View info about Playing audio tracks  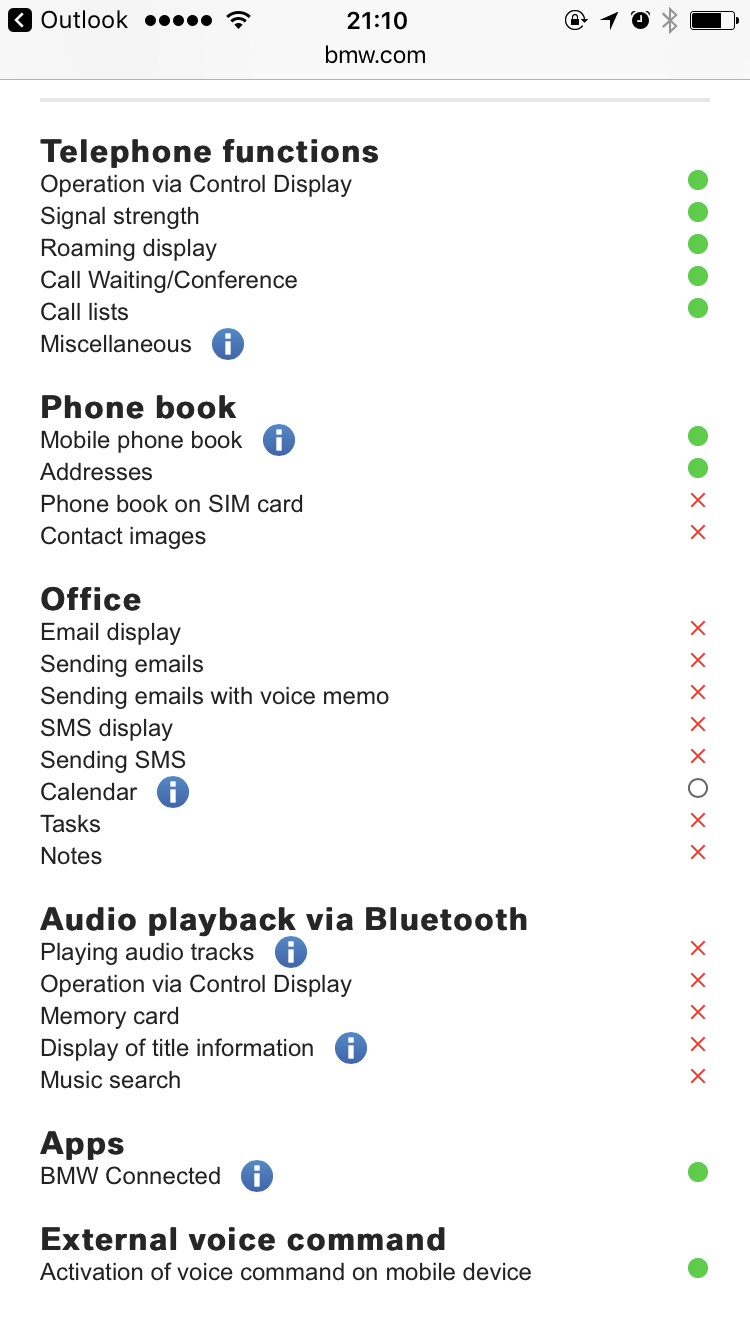[290, 952]
